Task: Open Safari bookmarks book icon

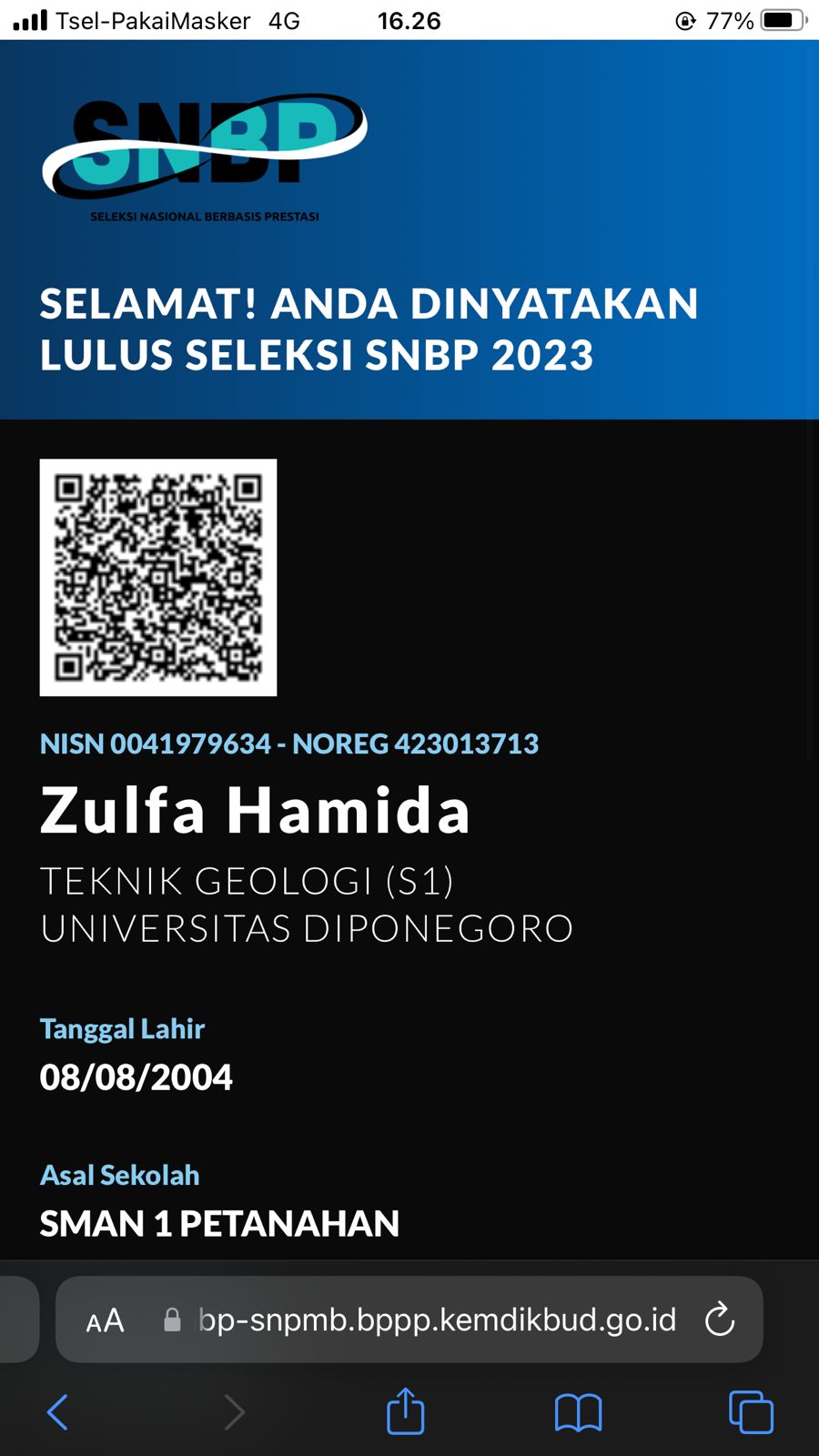Action: (x=578, y=1412)
